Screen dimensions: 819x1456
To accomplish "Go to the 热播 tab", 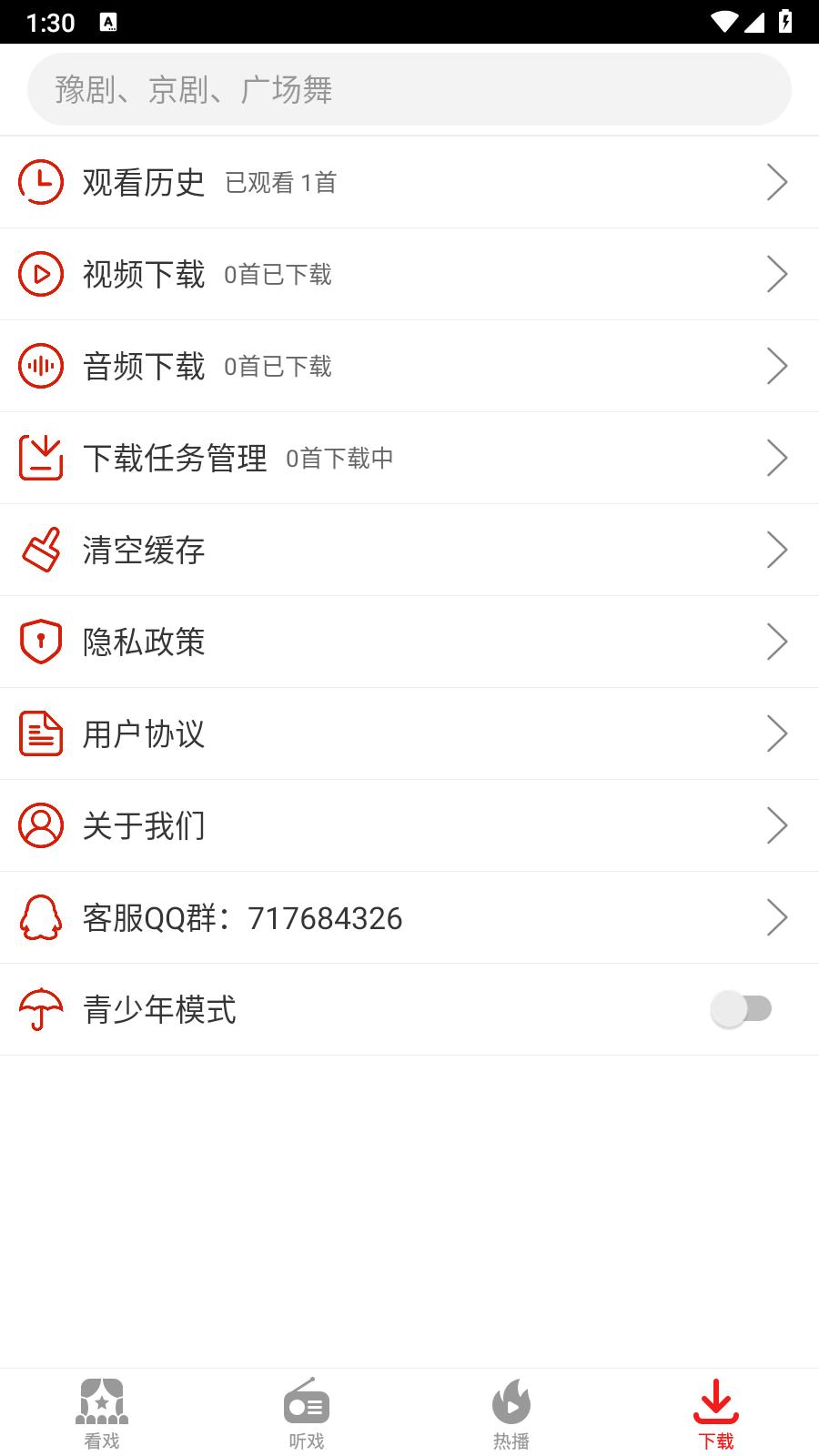I will pyautogui.click(x=511, y=1413).
